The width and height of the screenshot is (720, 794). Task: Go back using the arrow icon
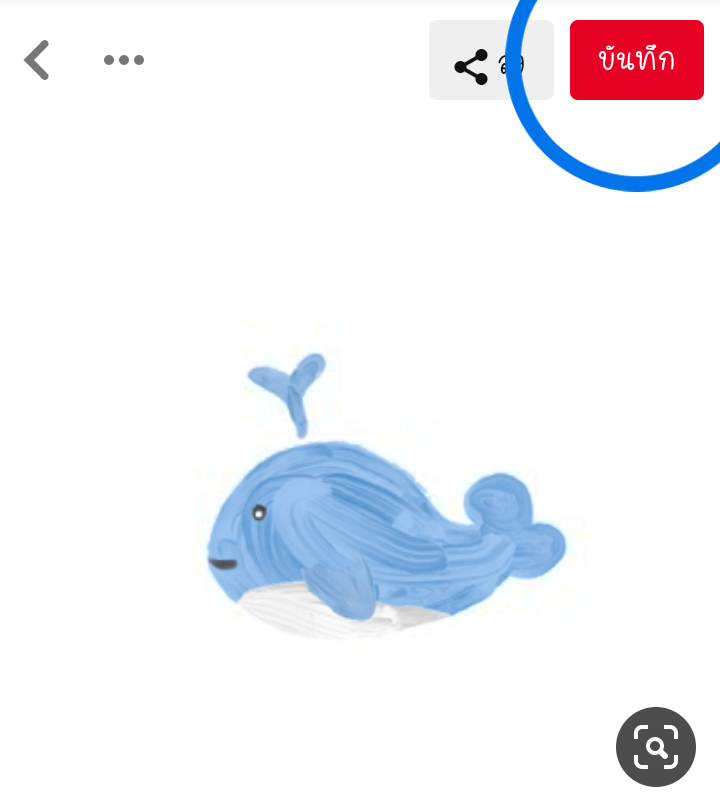click(x=36, y=60)
